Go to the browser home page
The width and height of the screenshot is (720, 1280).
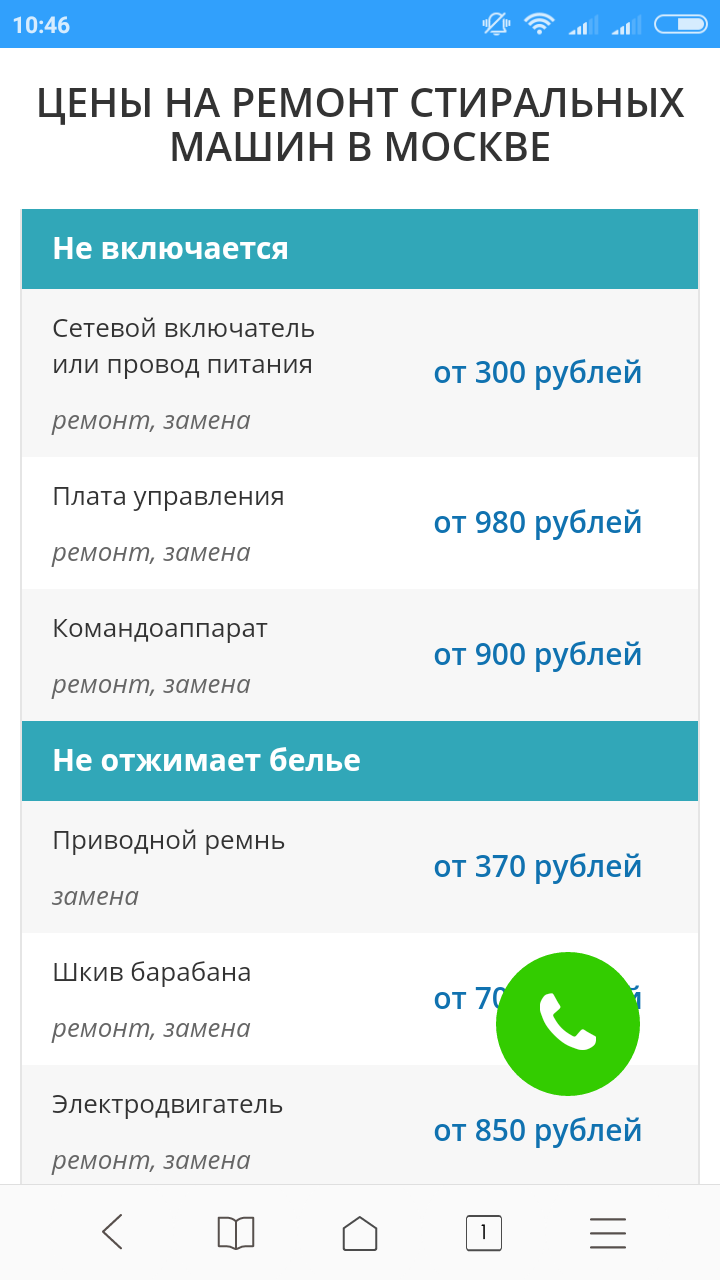(360, 1232)
